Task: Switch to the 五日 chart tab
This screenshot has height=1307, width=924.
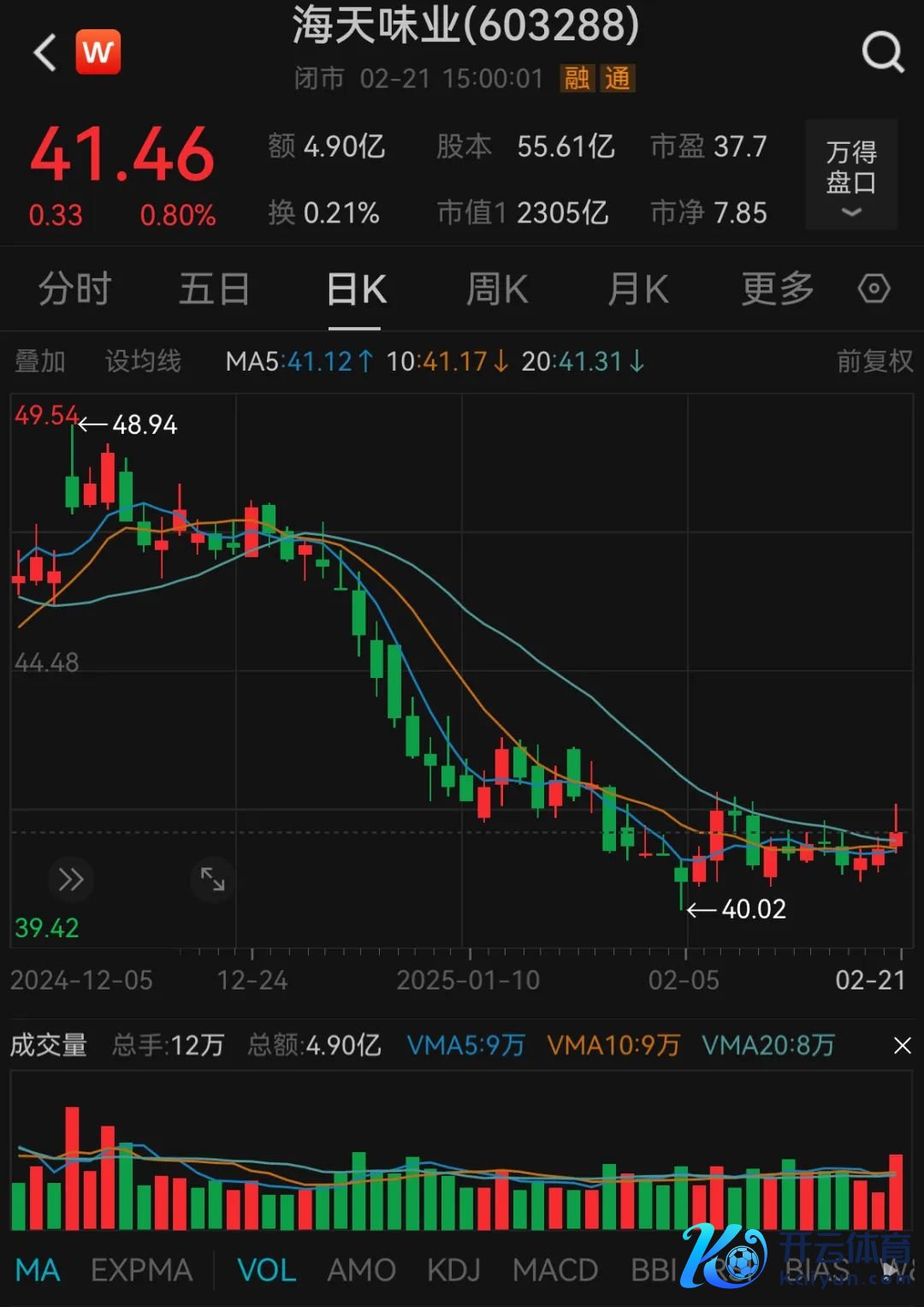Action: tap(214, 289)
